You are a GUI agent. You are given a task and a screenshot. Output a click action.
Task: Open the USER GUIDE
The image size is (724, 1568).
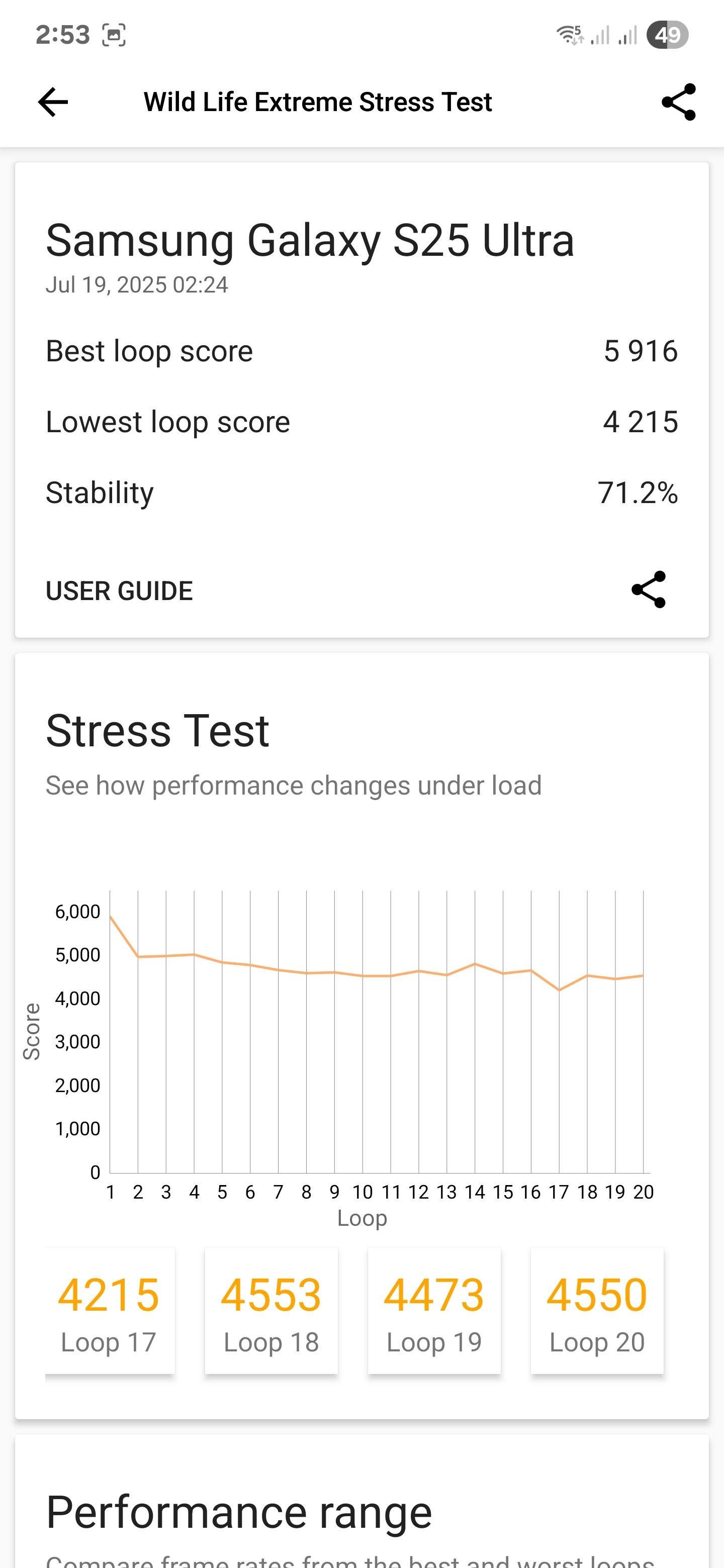coord(119,590)
